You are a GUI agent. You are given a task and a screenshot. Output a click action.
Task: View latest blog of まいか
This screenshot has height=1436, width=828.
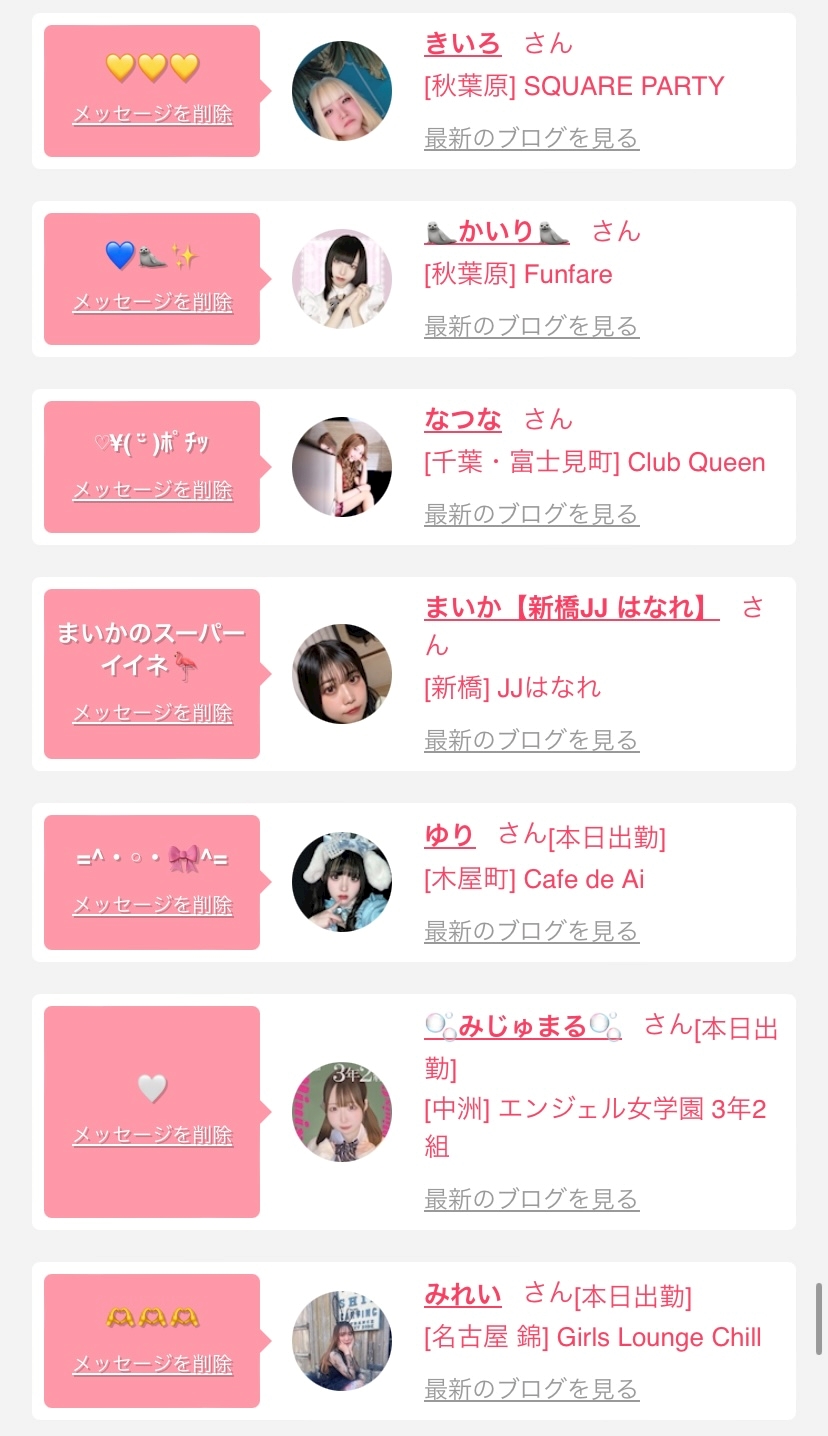(x=532, y=740)
